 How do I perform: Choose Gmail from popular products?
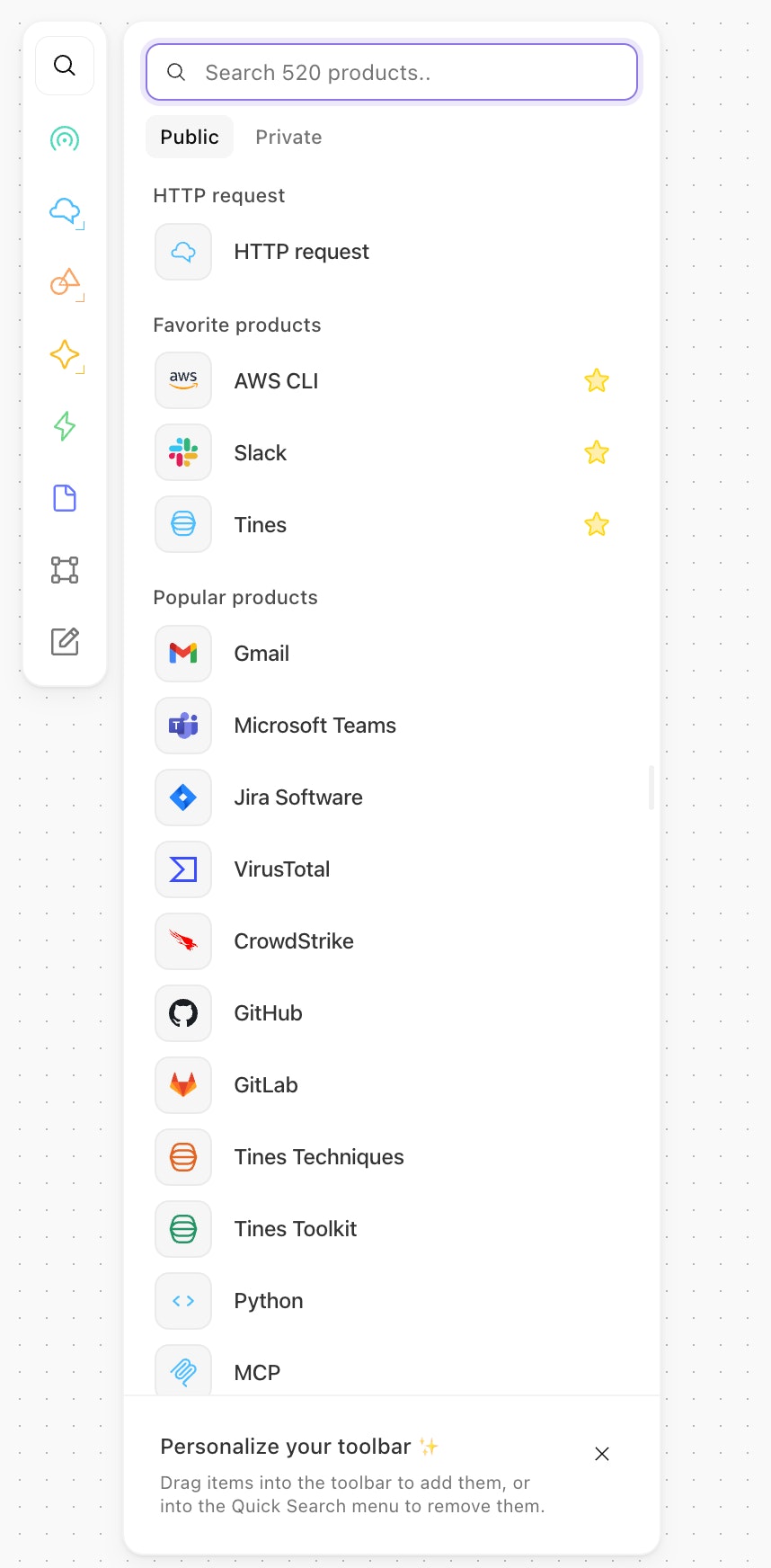tap(261, 654)
